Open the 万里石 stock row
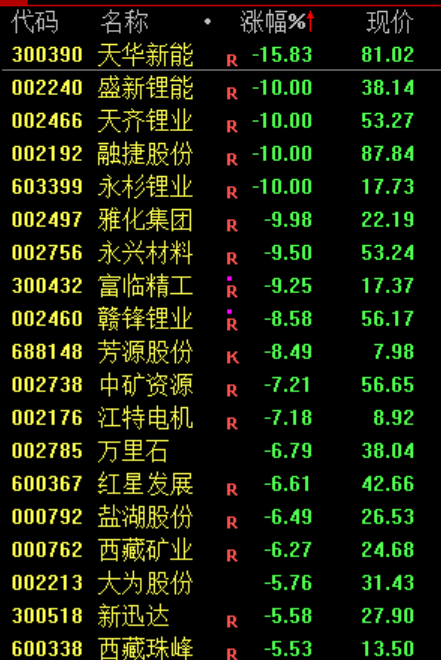 coord(220,451)
